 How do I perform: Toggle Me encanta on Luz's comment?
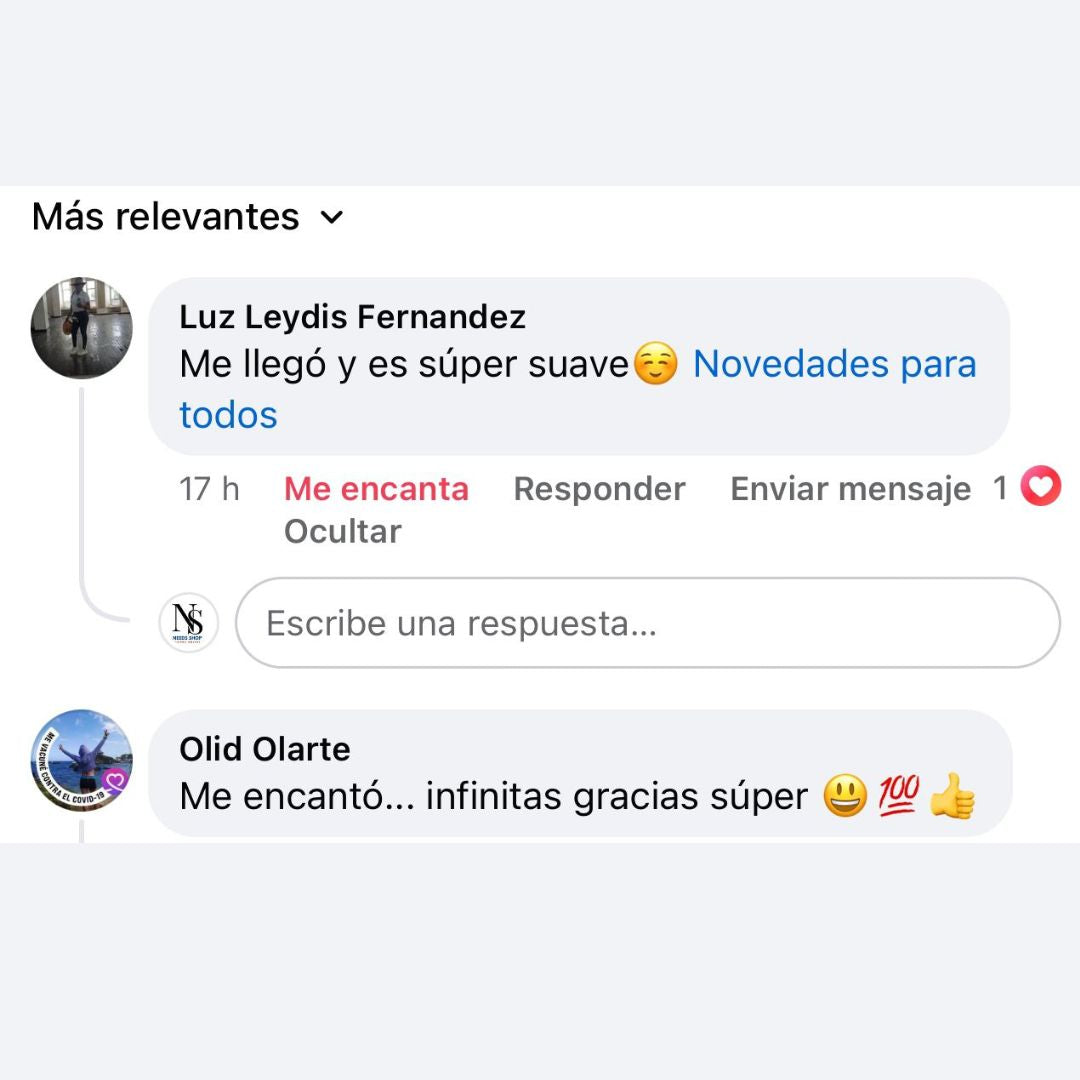pos(376,489)
